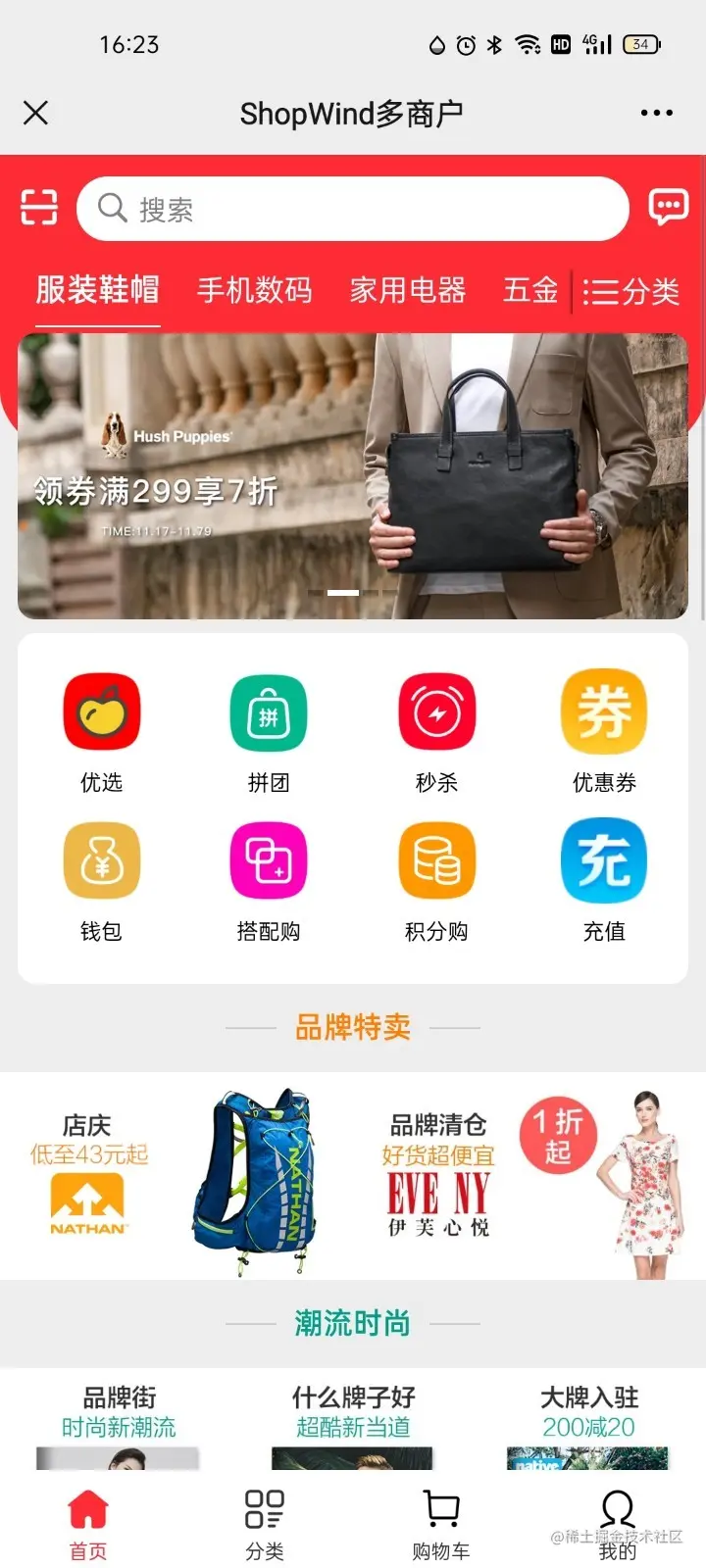Image resolution: width=706 pixels, height=1568 pixels.
Task: Open the messages chat icon
Action: [x=669, y=207]
